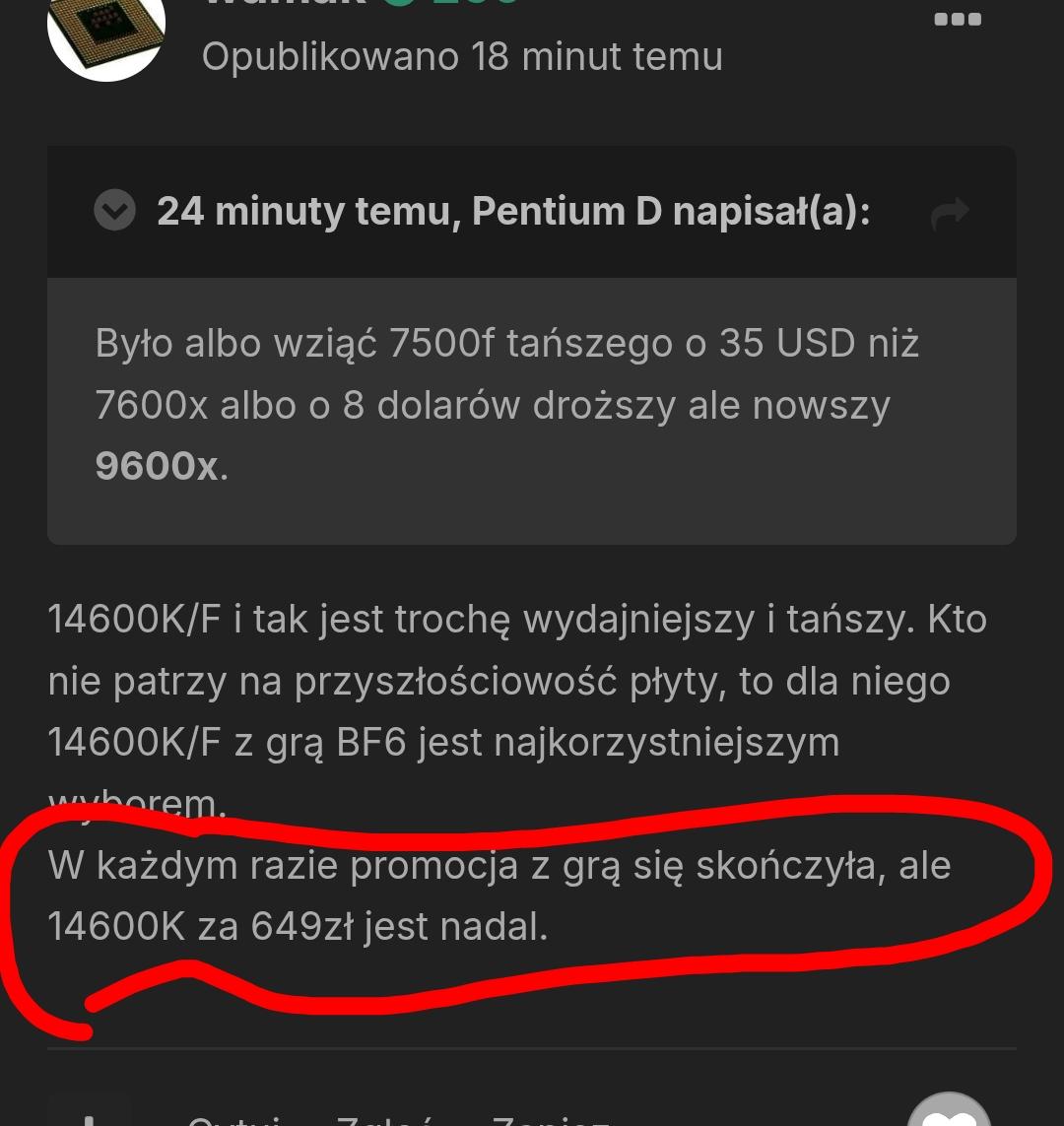Jump to the quoted post via arrow
1064x1126 pixels.
[x=950, y=213]
